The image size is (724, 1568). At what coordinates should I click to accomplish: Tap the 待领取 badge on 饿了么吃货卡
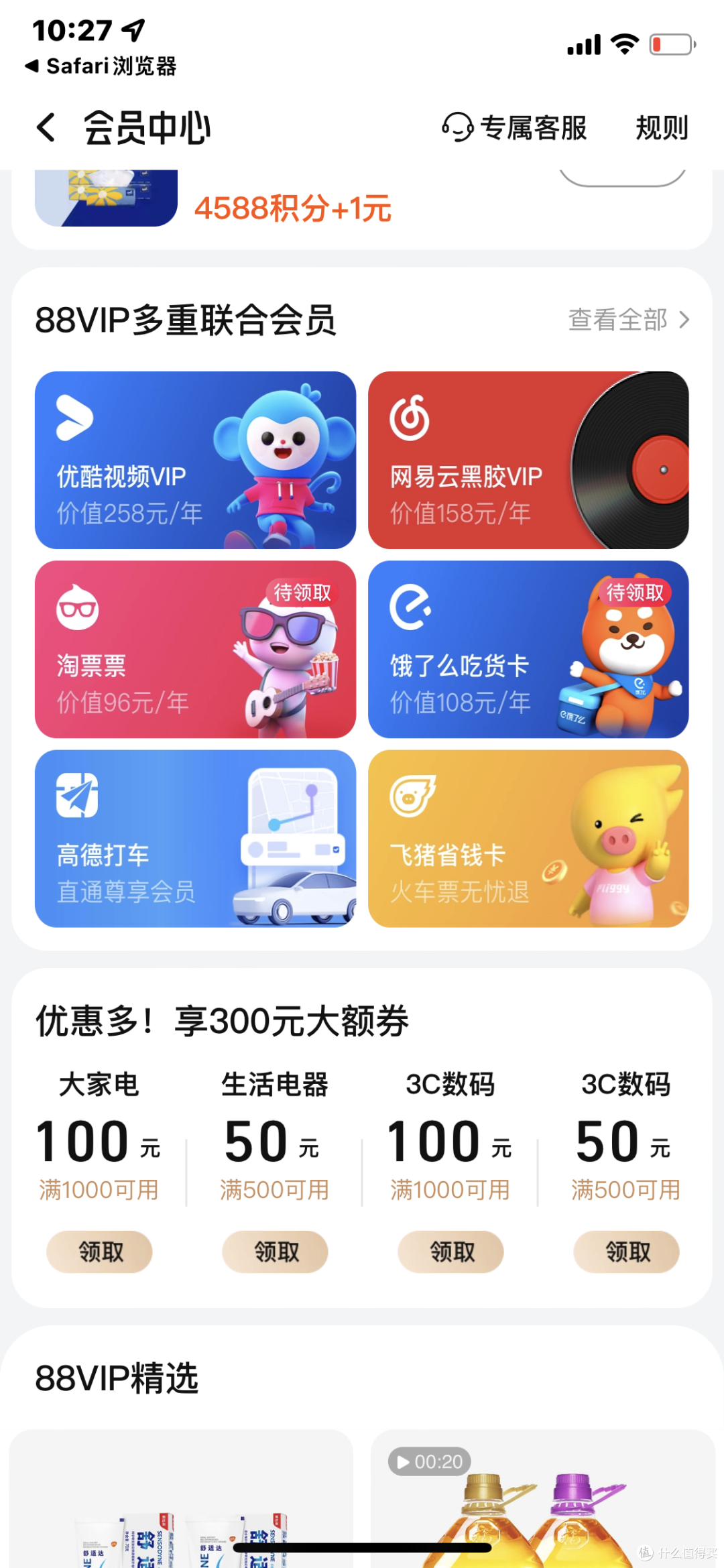(x=634, y=594)
